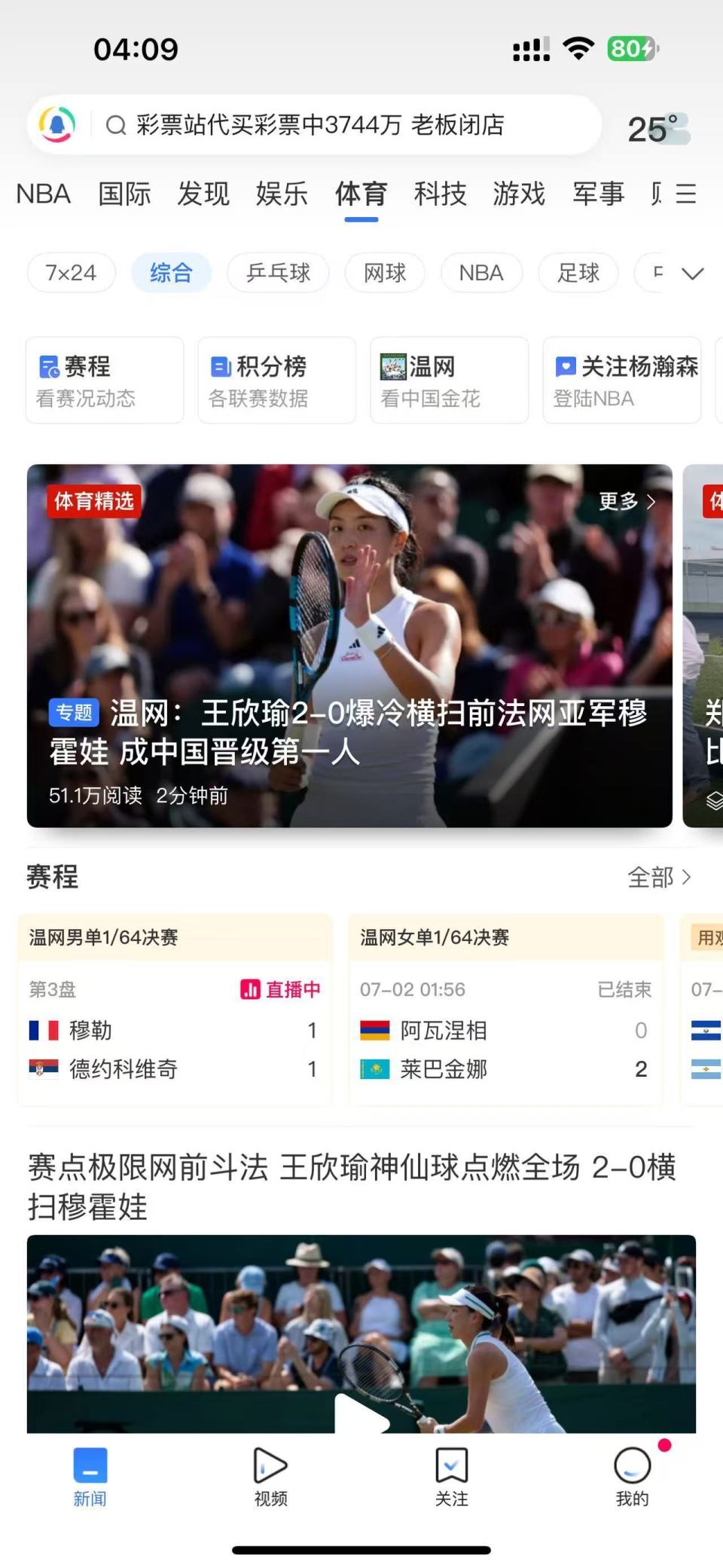Switch to the 视频 bottom tab
Viewport: 723px width, 1568px height.
tap(270, 1477)
